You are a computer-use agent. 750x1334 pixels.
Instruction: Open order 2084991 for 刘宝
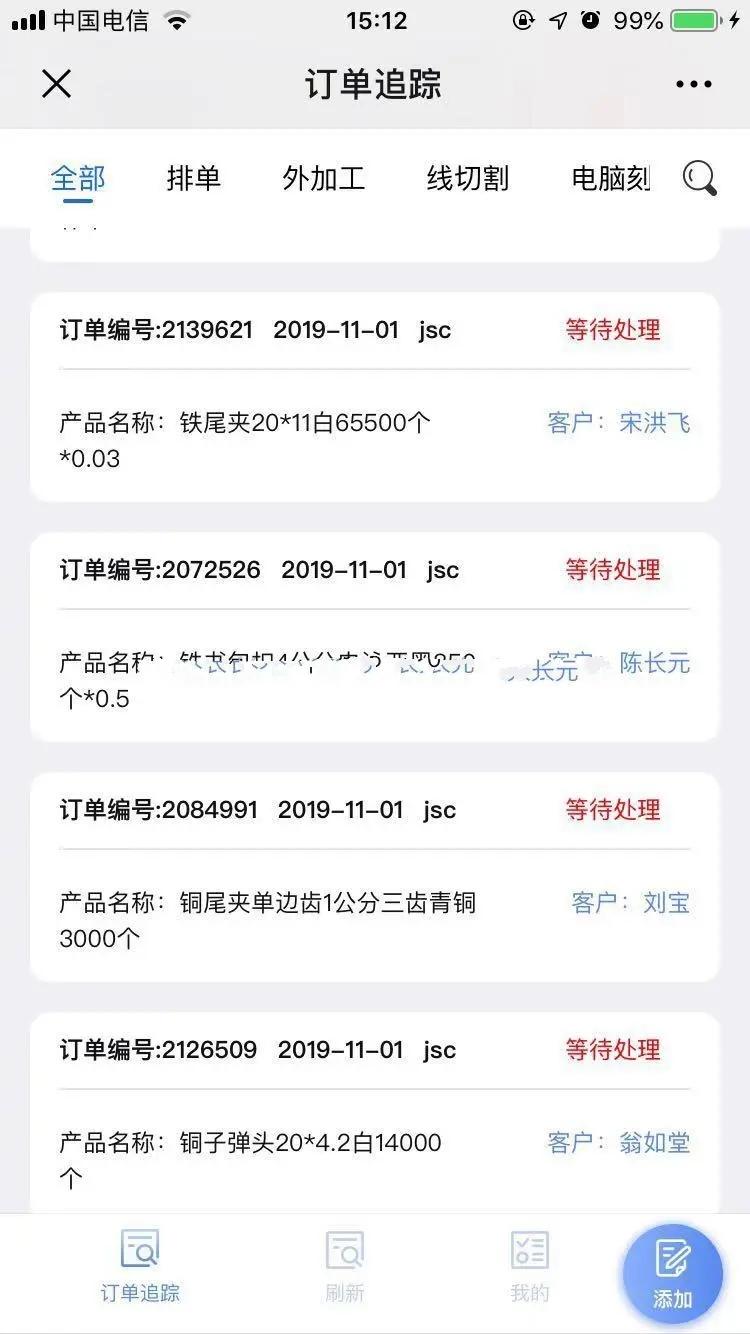375,877
